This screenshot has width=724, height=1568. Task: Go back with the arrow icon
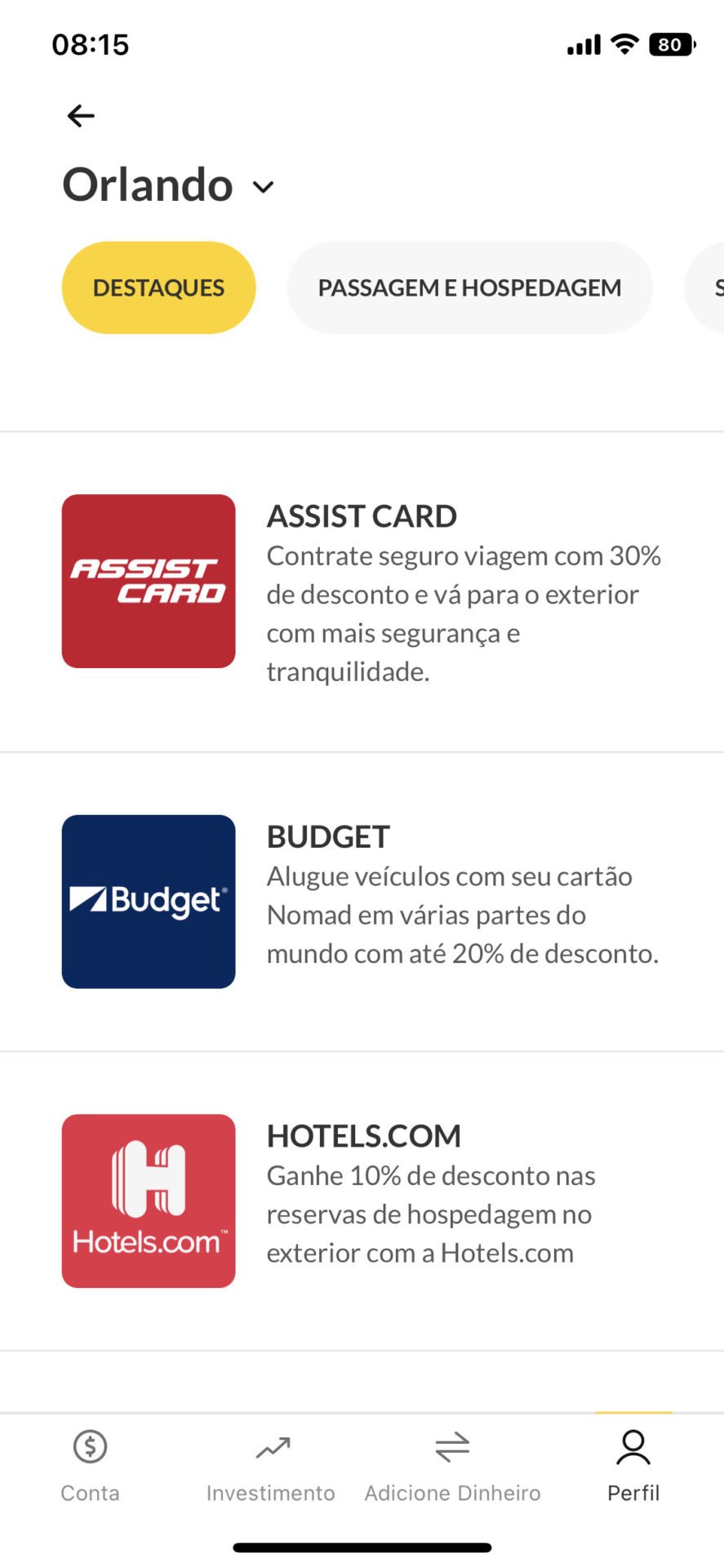click(x=81, y=116)
